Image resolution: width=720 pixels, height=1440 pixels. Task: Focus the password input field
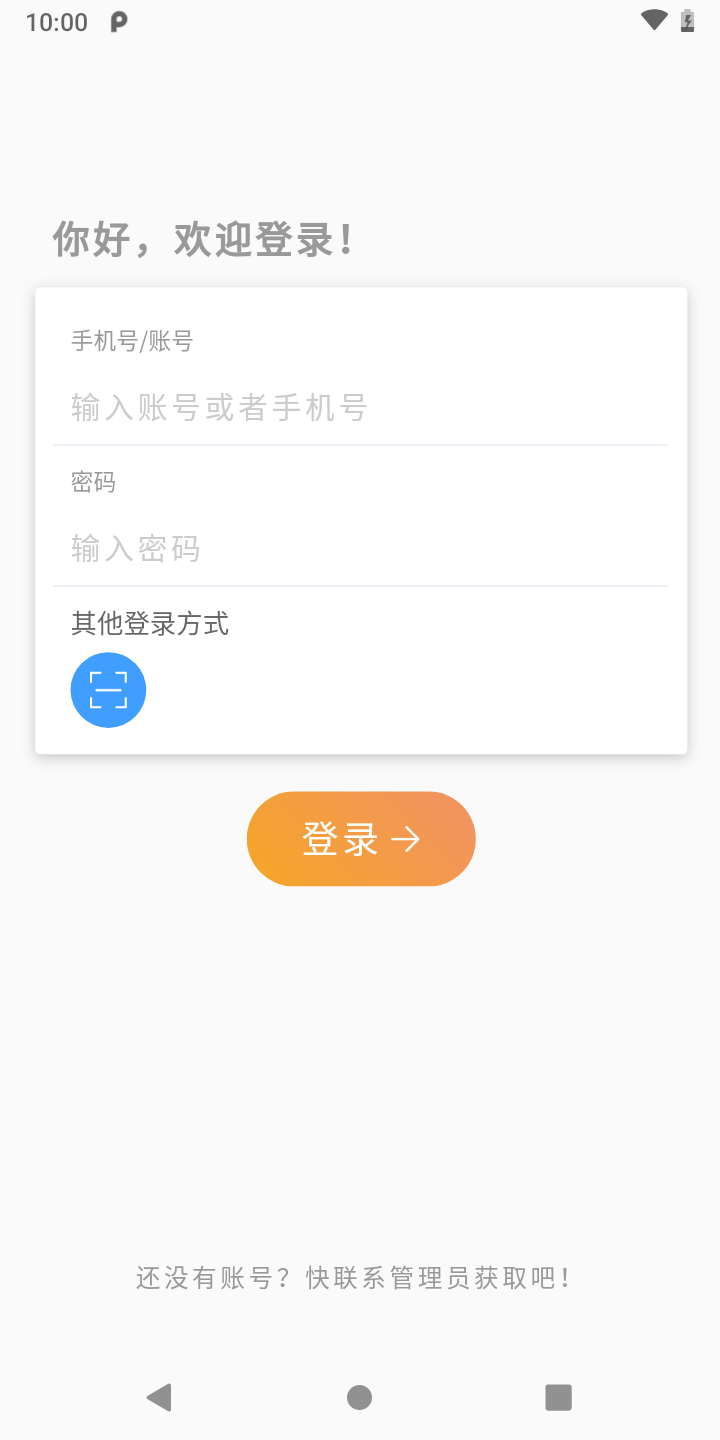pos(360,549)
